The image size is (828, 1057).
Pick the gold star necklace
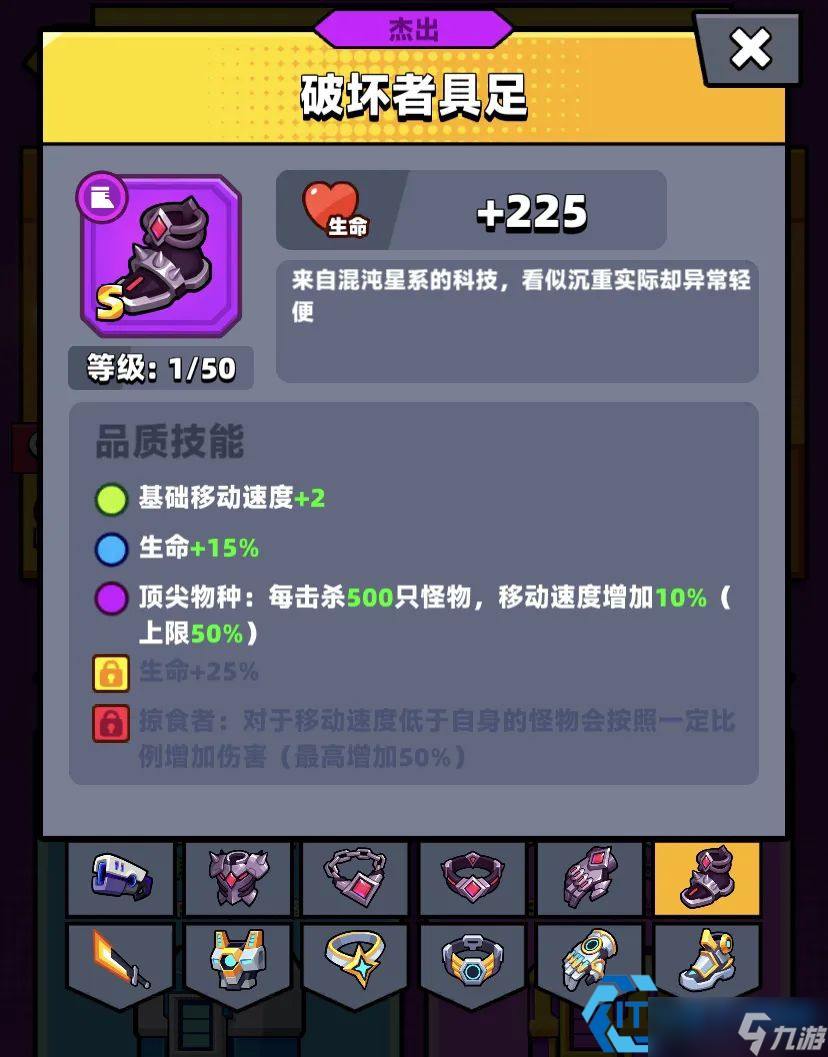(x=355, y=961)
